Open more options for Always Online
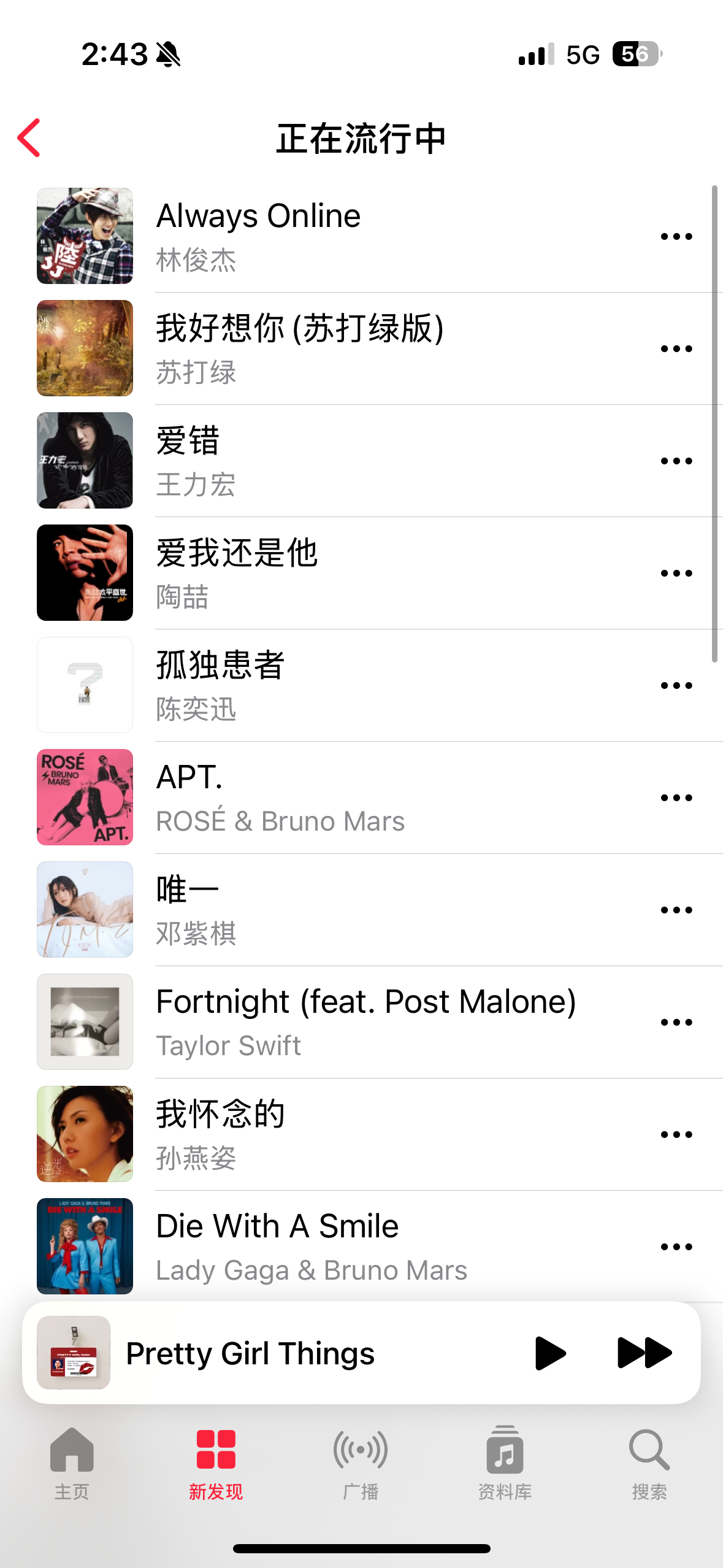 [676, 236]
